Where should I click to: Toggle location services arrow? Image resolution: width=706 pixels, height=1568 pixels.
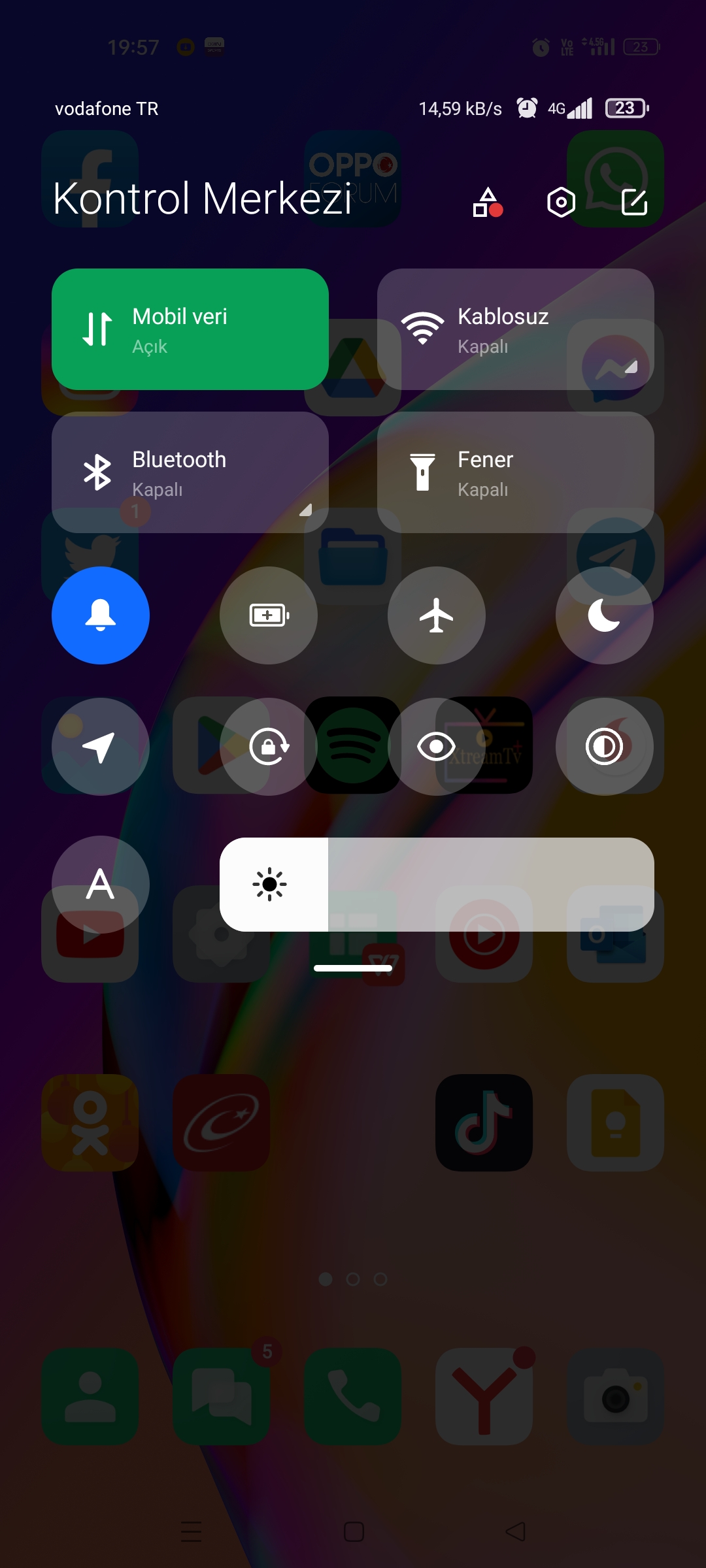click(101, 747)
